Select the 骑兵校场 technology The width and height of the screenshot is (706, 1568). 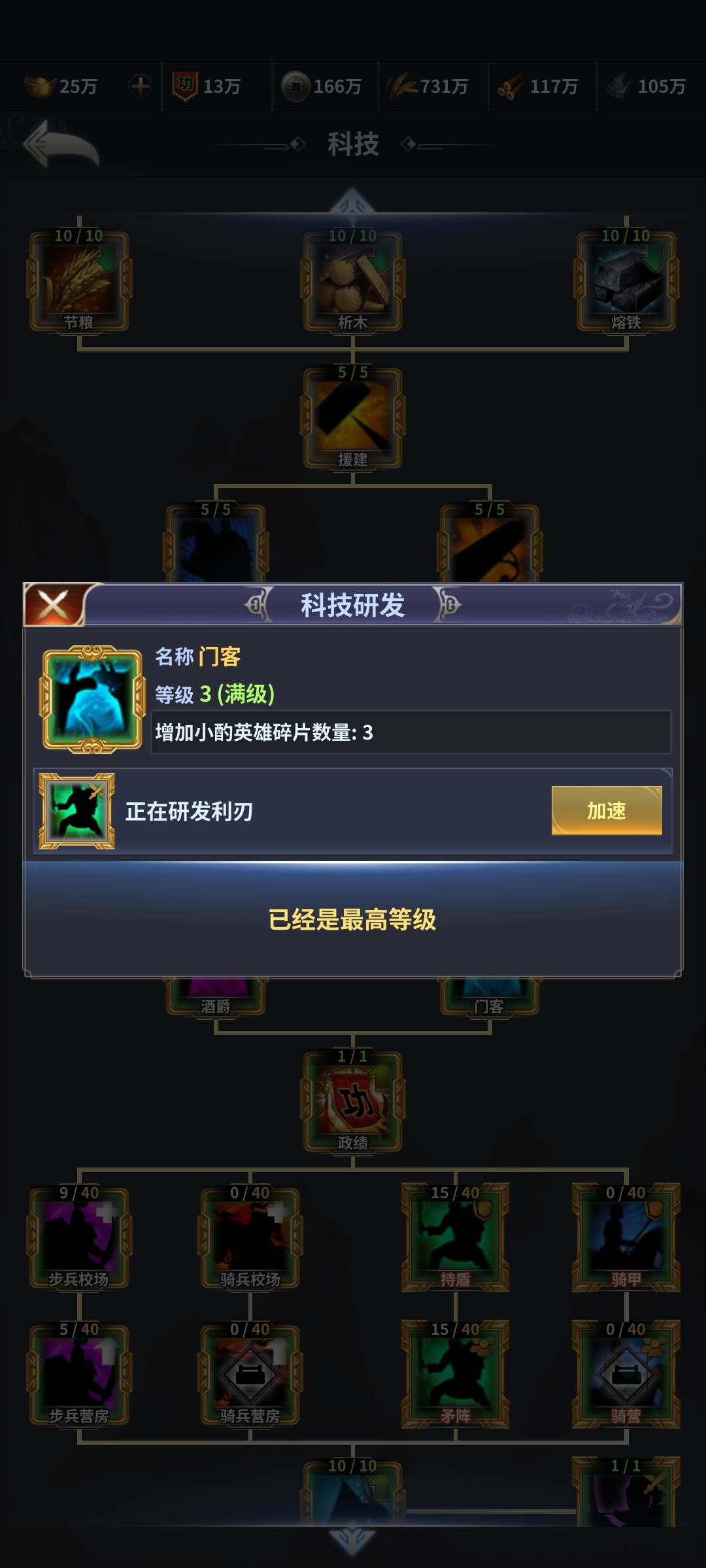pos(250,1238)
